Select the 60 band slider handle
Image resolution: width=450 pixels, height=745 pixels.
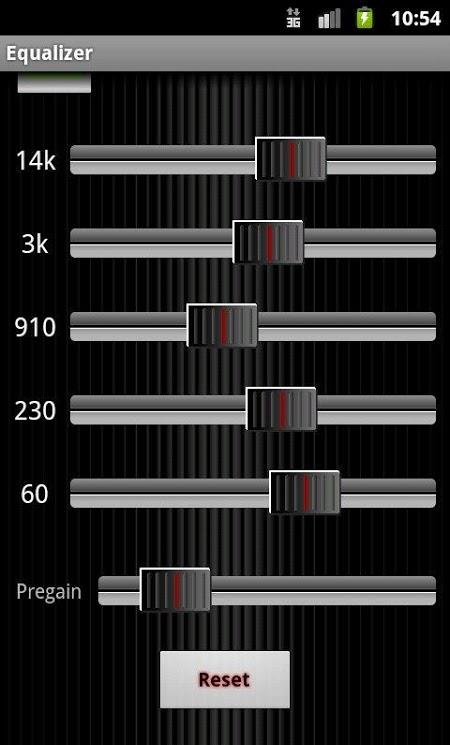point(305,492)
